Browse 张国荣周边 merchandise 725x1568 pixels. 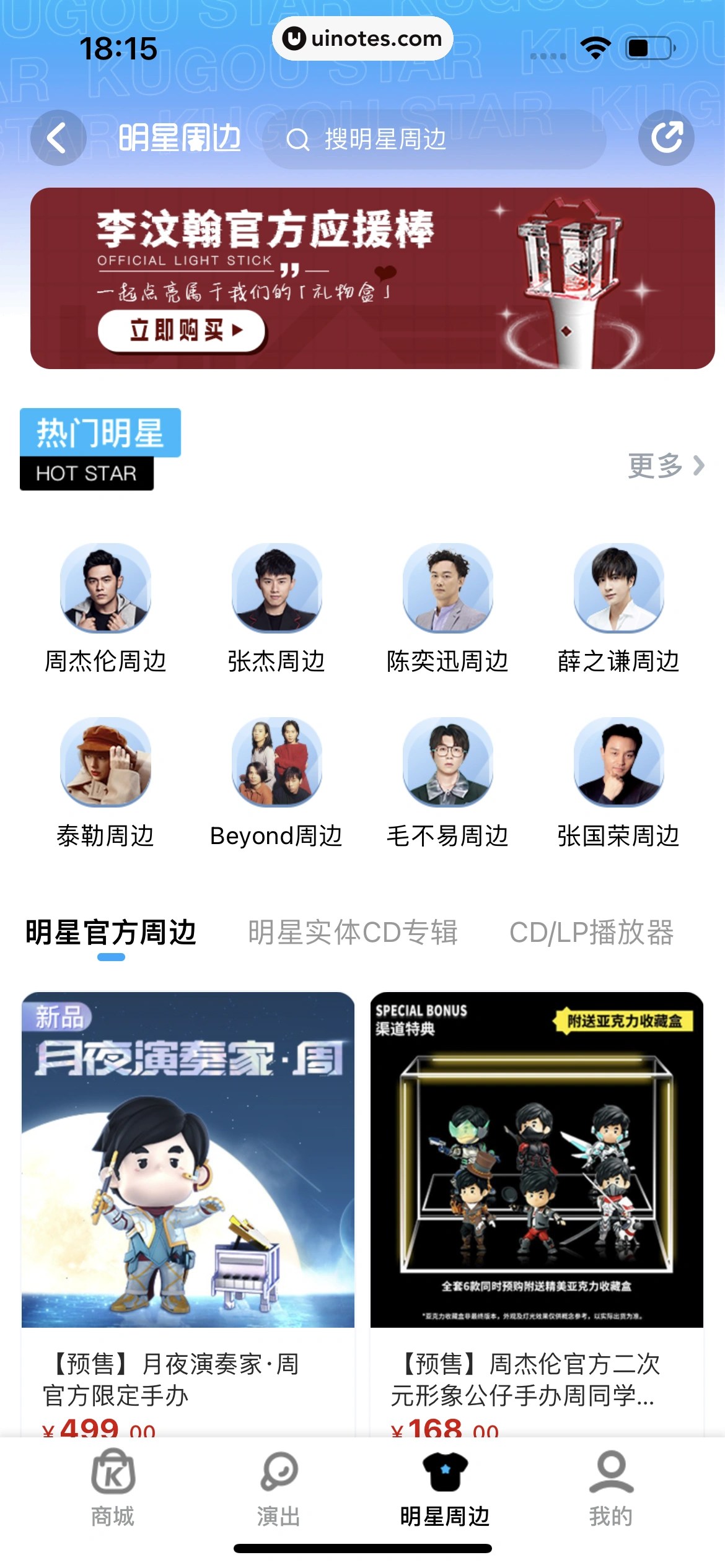[x=618, y=783]
